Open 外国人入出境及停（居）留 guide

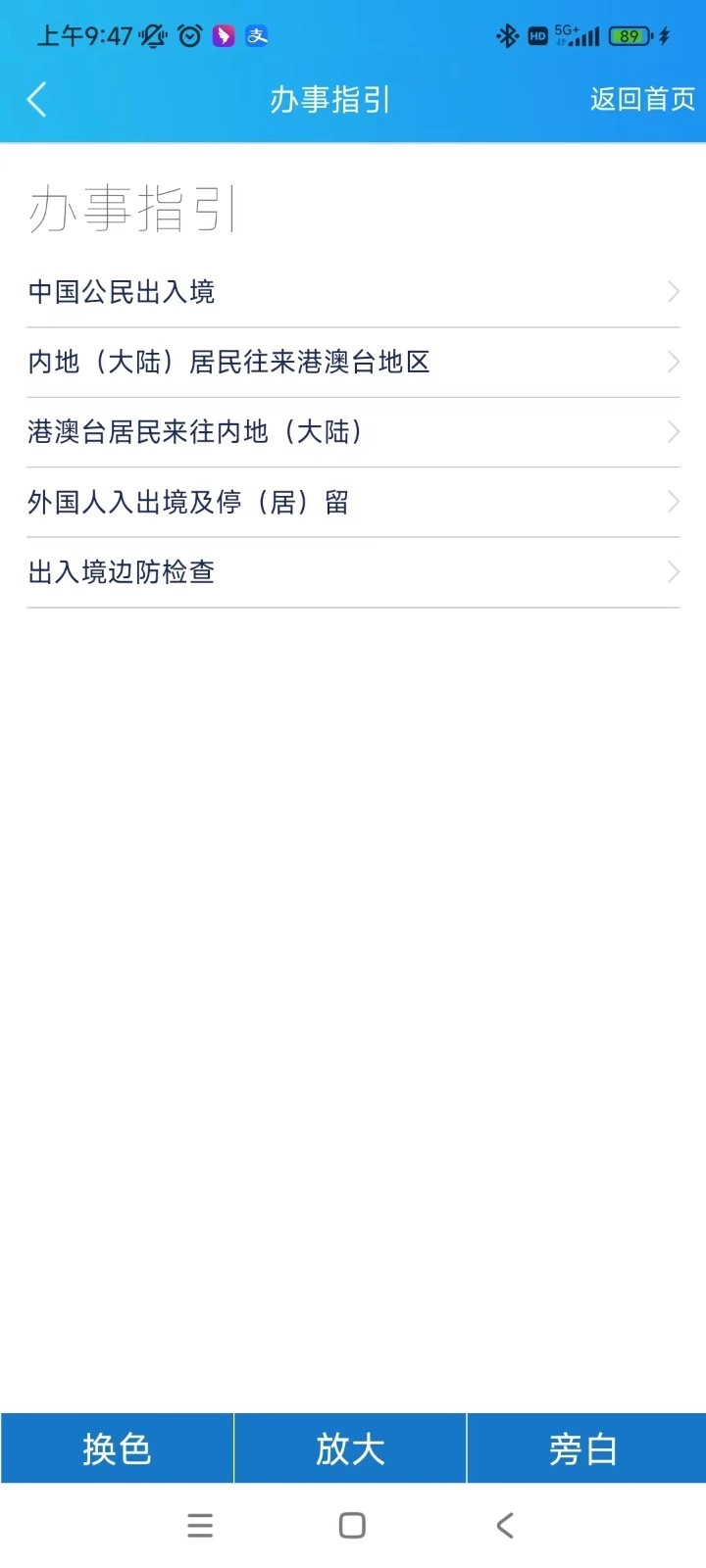pos(351,502)
